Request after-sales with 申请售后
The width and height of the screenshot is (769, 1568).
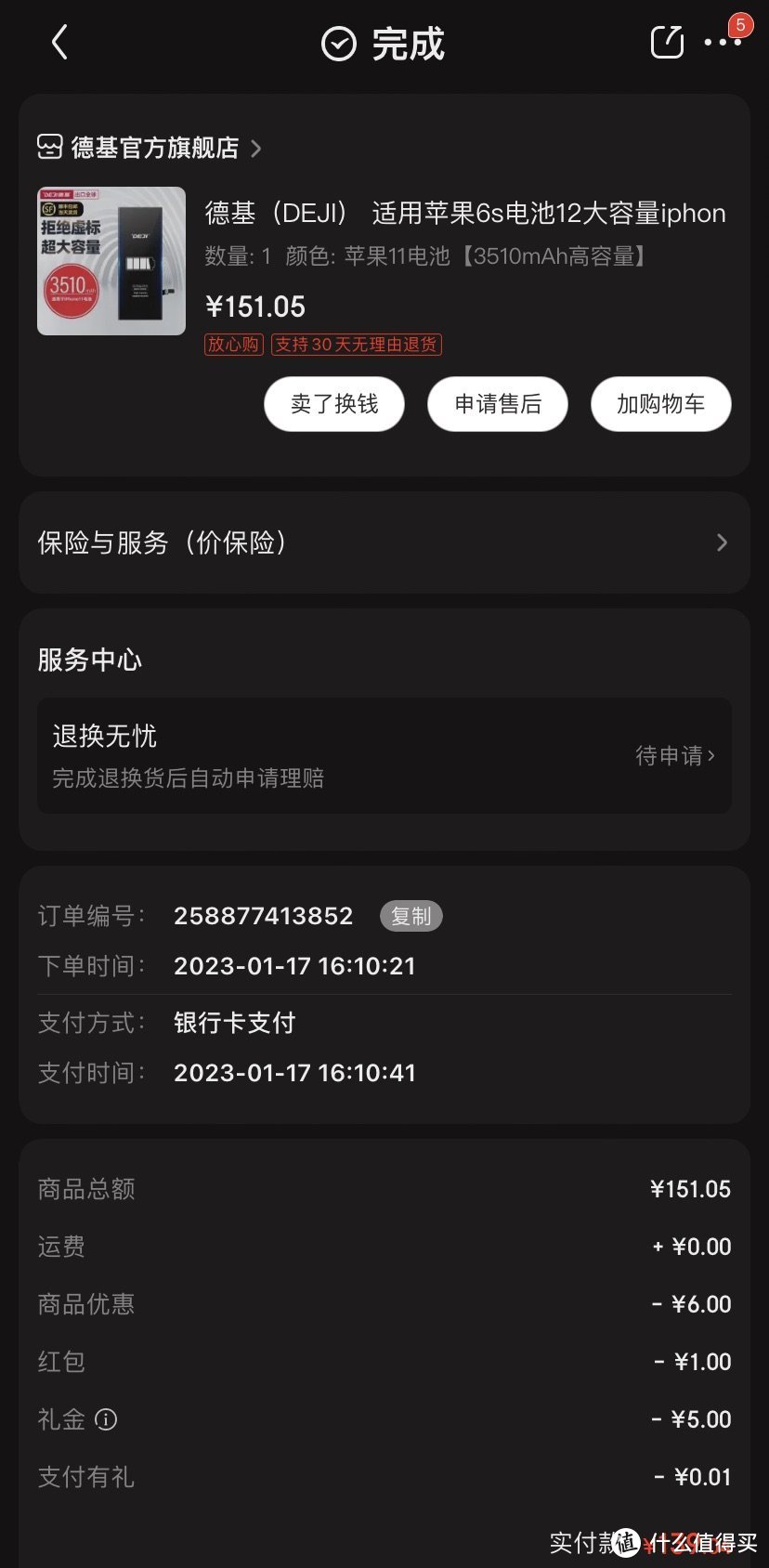coord(498,404)
